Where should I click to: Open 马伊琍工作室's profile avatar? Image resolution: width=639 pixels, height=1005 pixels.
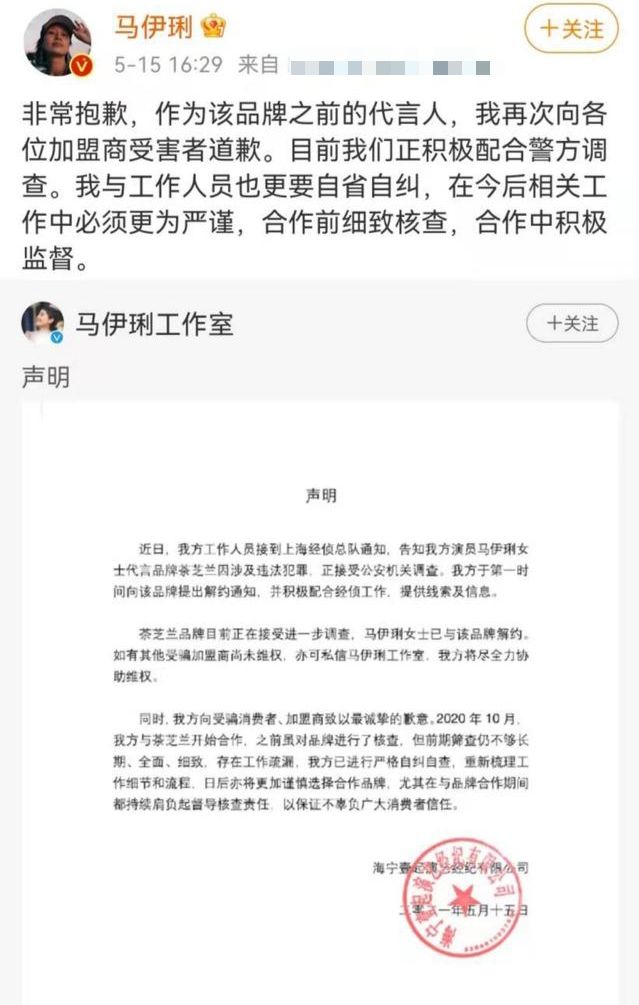pos(42,323)
